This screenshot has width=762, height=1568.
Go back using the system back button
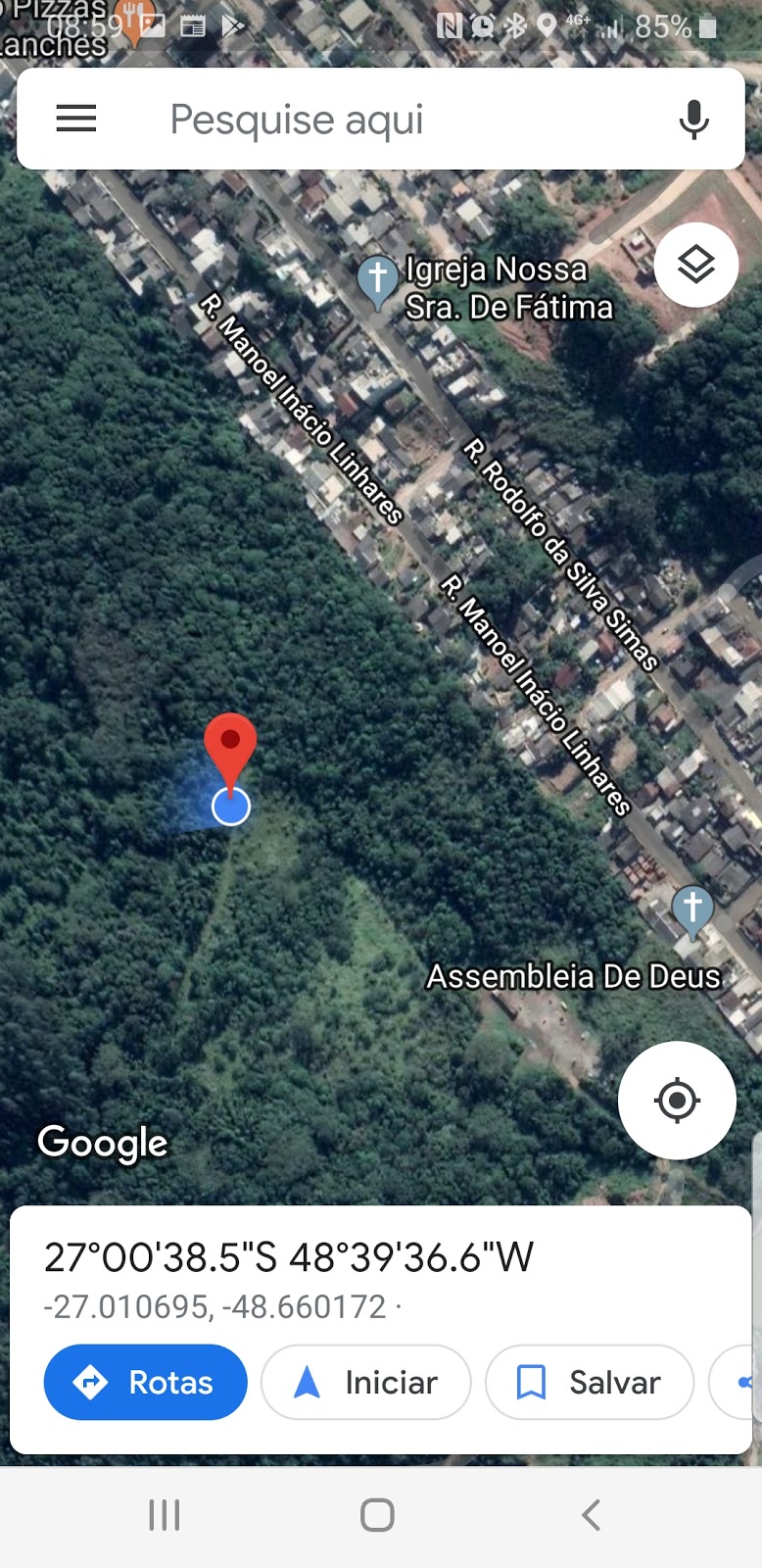pyautogui.click(x=591, y=1515)
